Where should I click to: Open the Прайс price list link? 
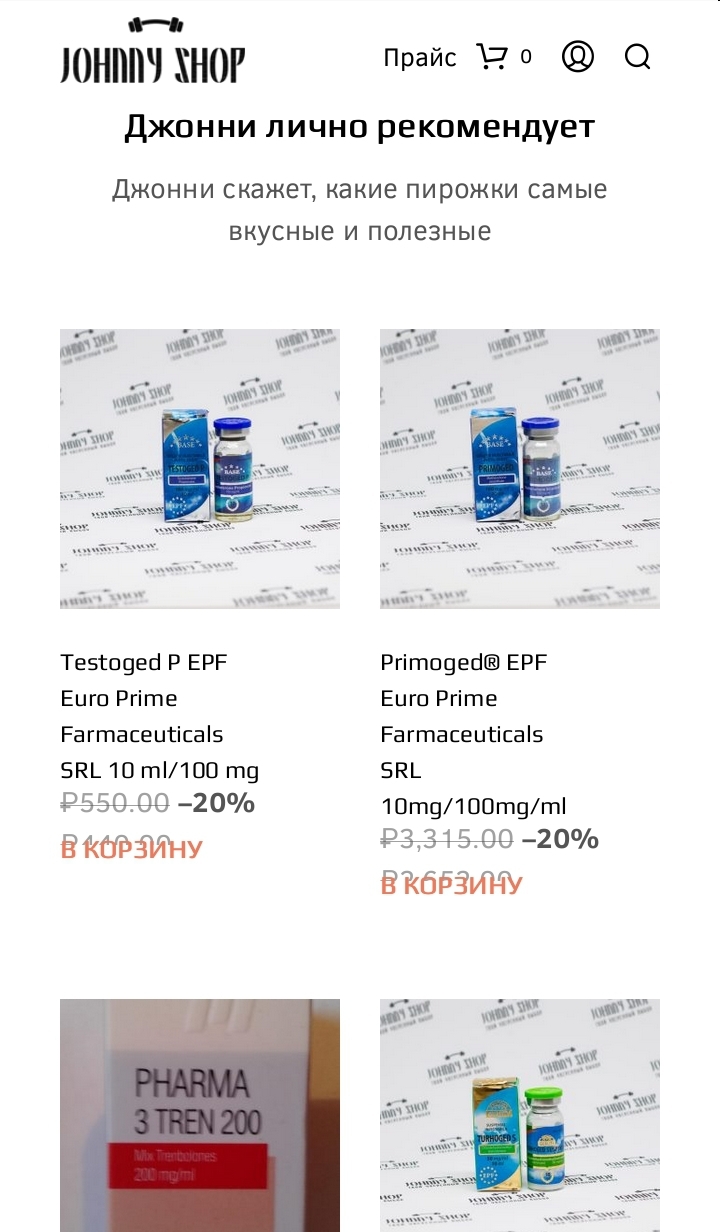tap(419, 58)
